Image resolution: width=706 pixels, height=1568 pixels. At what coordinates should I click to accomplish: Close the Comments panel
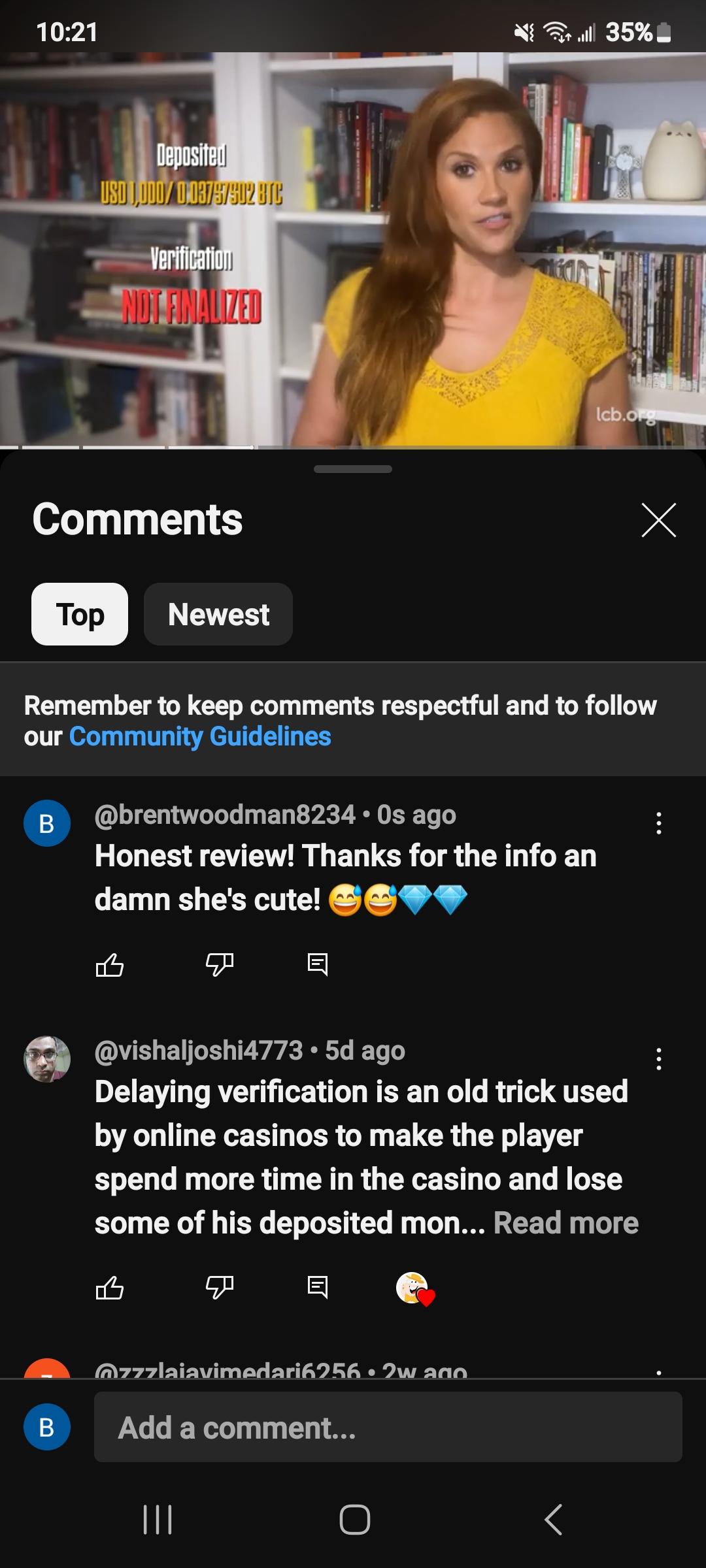tap(658, 520)
